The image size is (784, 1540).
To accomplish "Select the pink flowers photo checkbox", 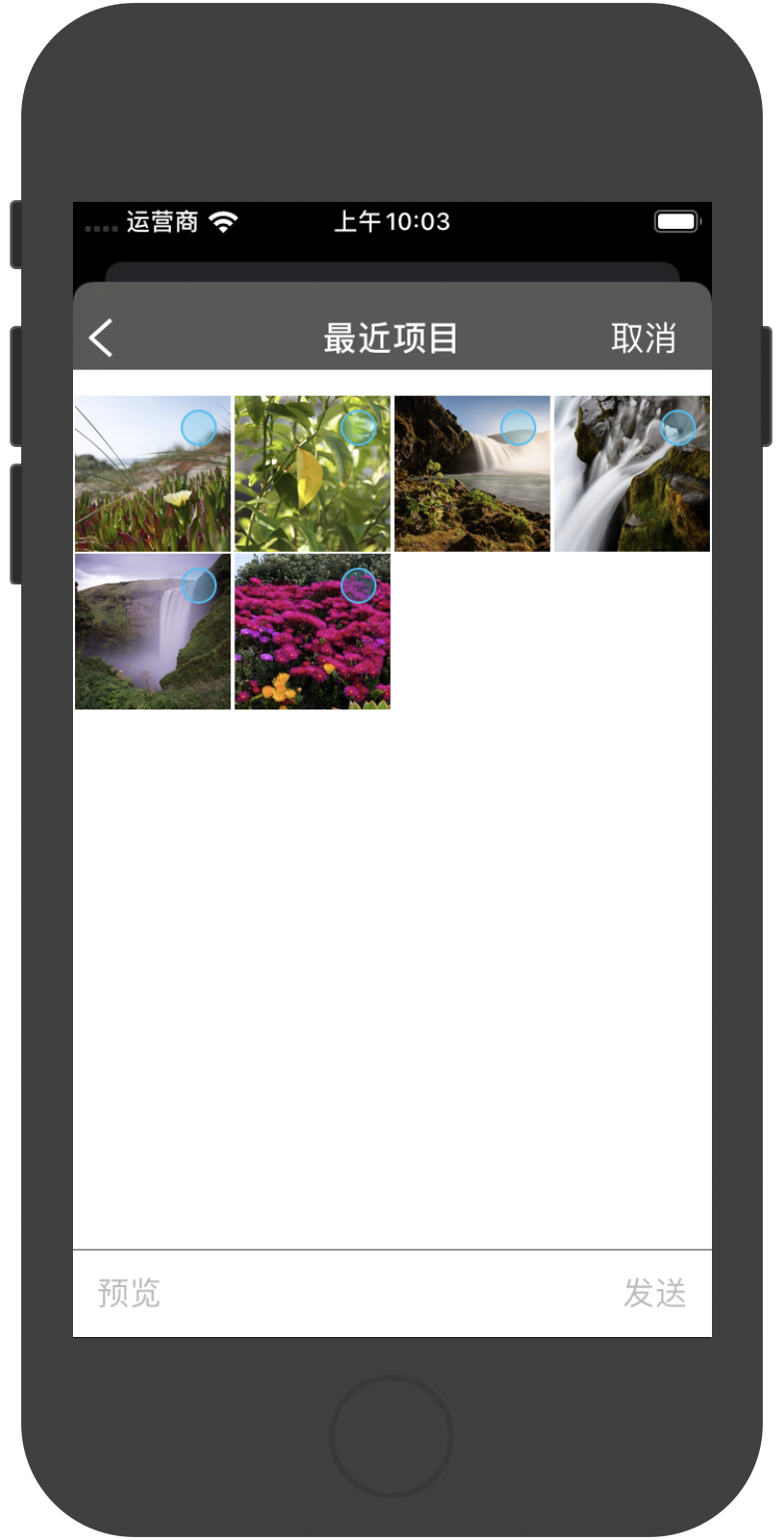I will click(358, 585).
